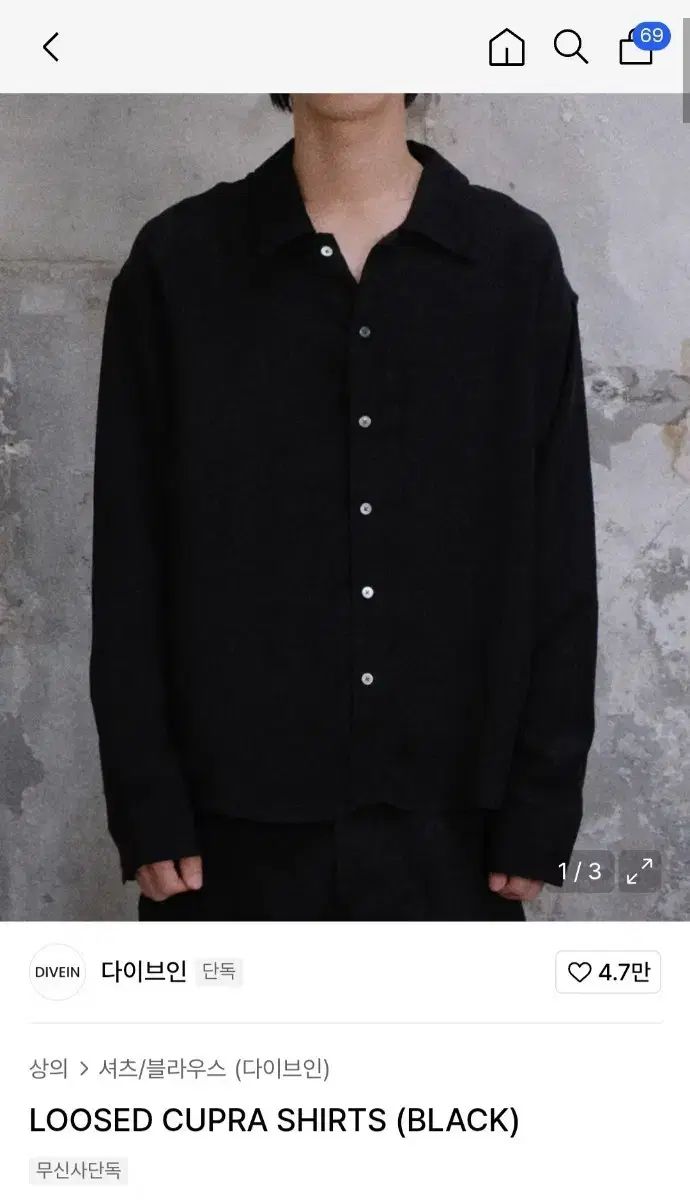
Task: View the black shirt product photo
Action: click(x=345, y=500)
